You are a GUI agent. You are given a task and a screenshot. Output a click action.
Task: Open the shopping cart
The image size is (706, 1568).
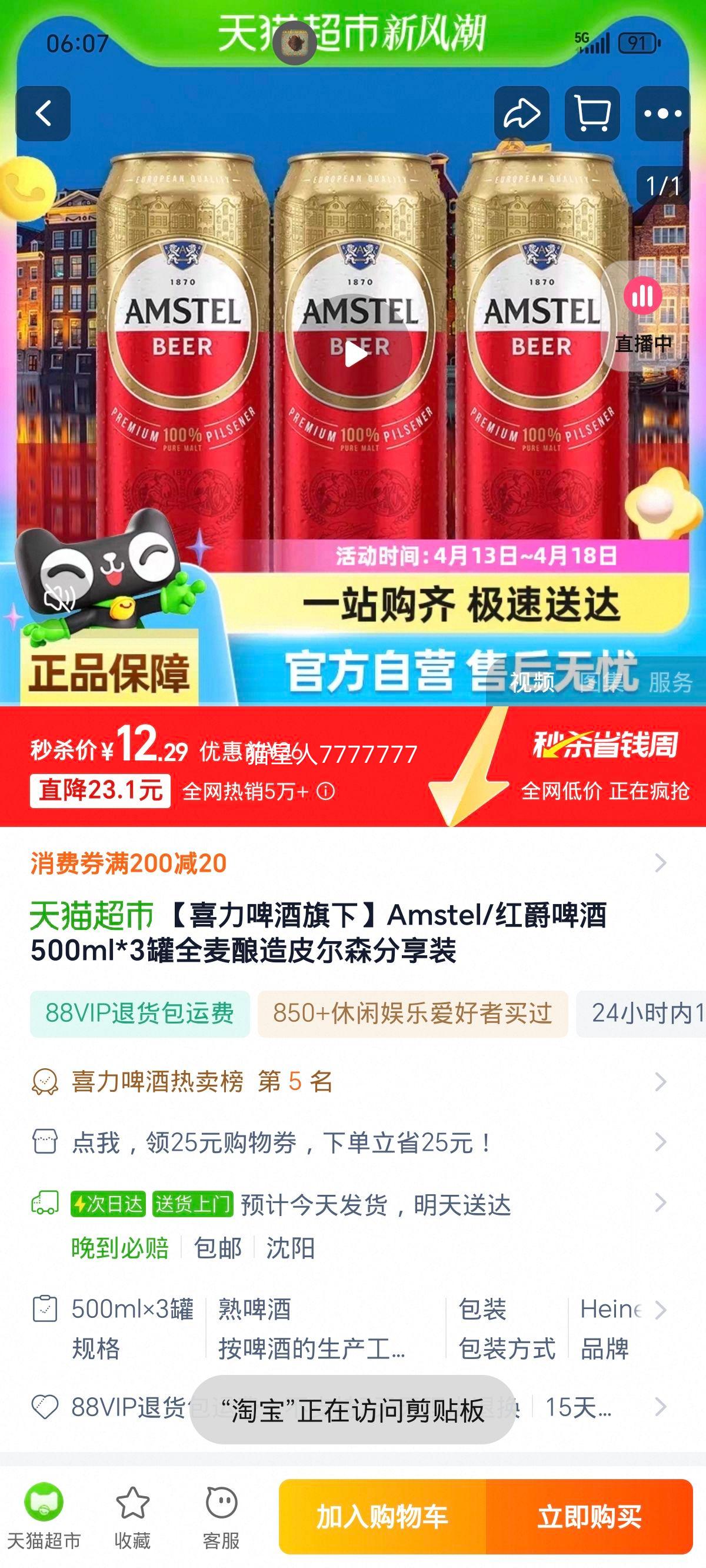tap(592, 113)
